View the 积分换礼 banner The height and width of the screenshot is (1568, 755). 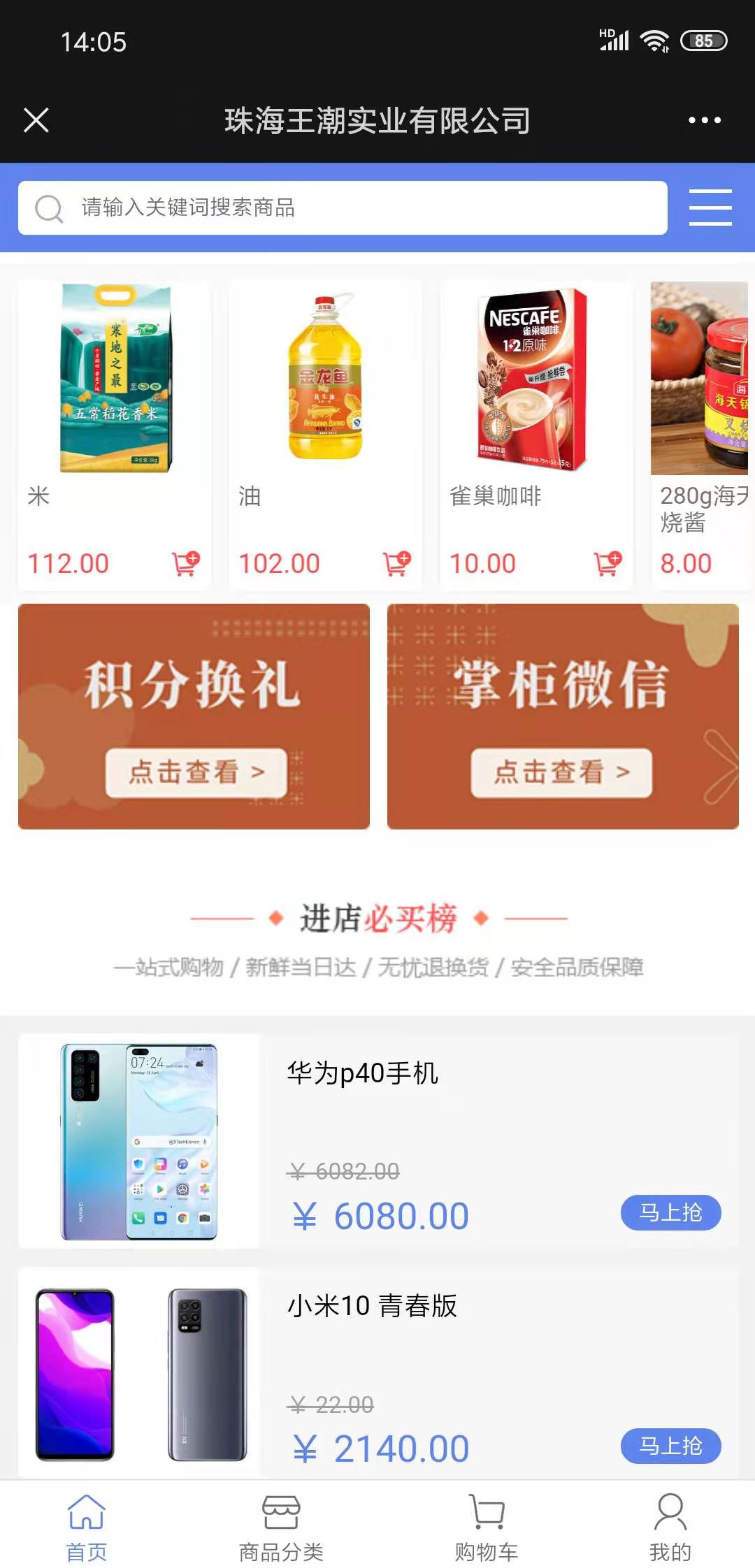pyautogui.click(x=194, y=716)
